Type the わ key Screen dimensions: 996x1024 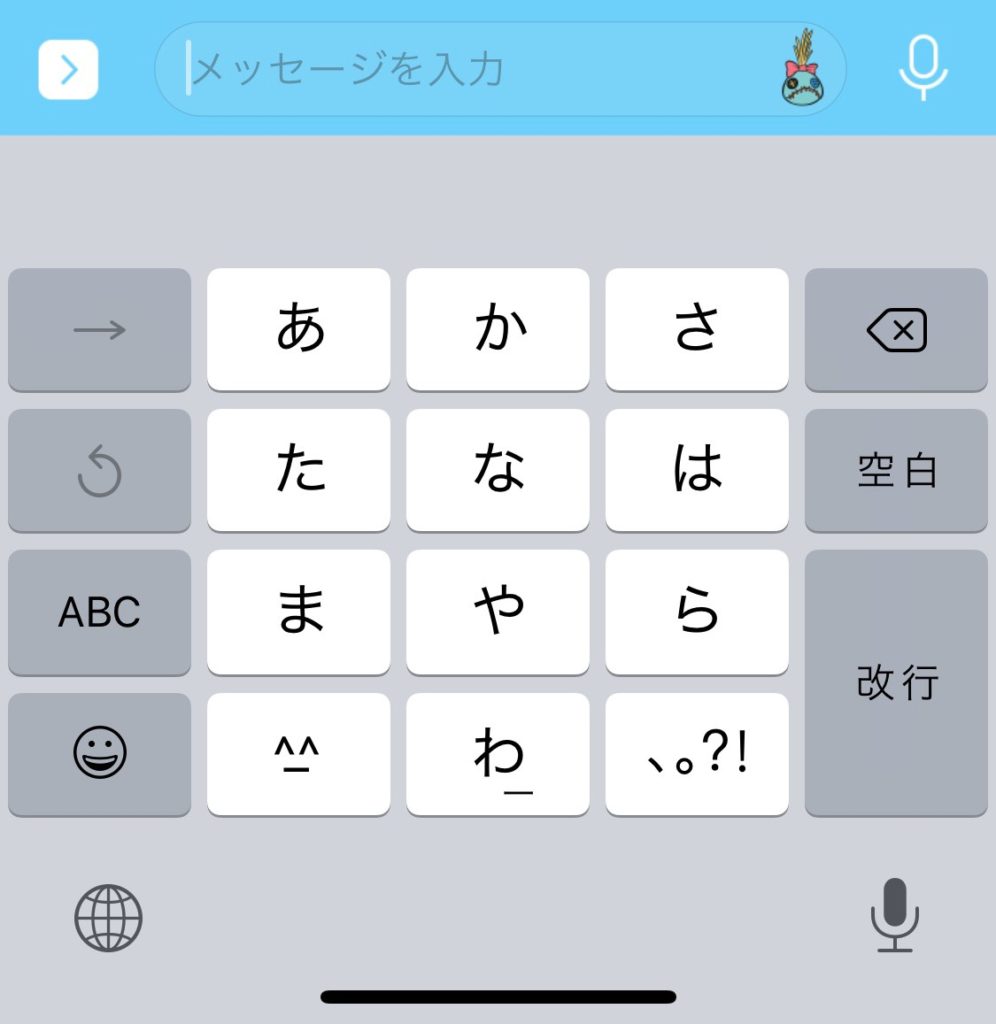click(497, 754)
